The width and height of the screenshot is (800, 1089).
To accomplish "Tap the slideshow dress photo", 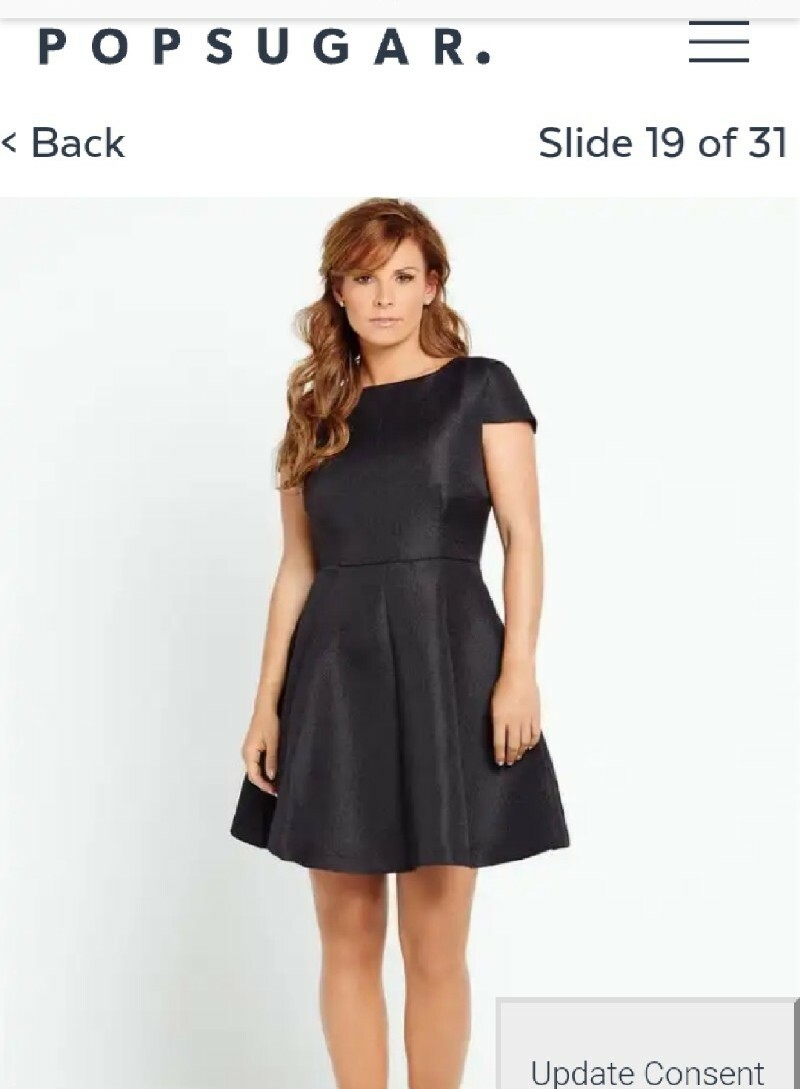I will [400, 600].
